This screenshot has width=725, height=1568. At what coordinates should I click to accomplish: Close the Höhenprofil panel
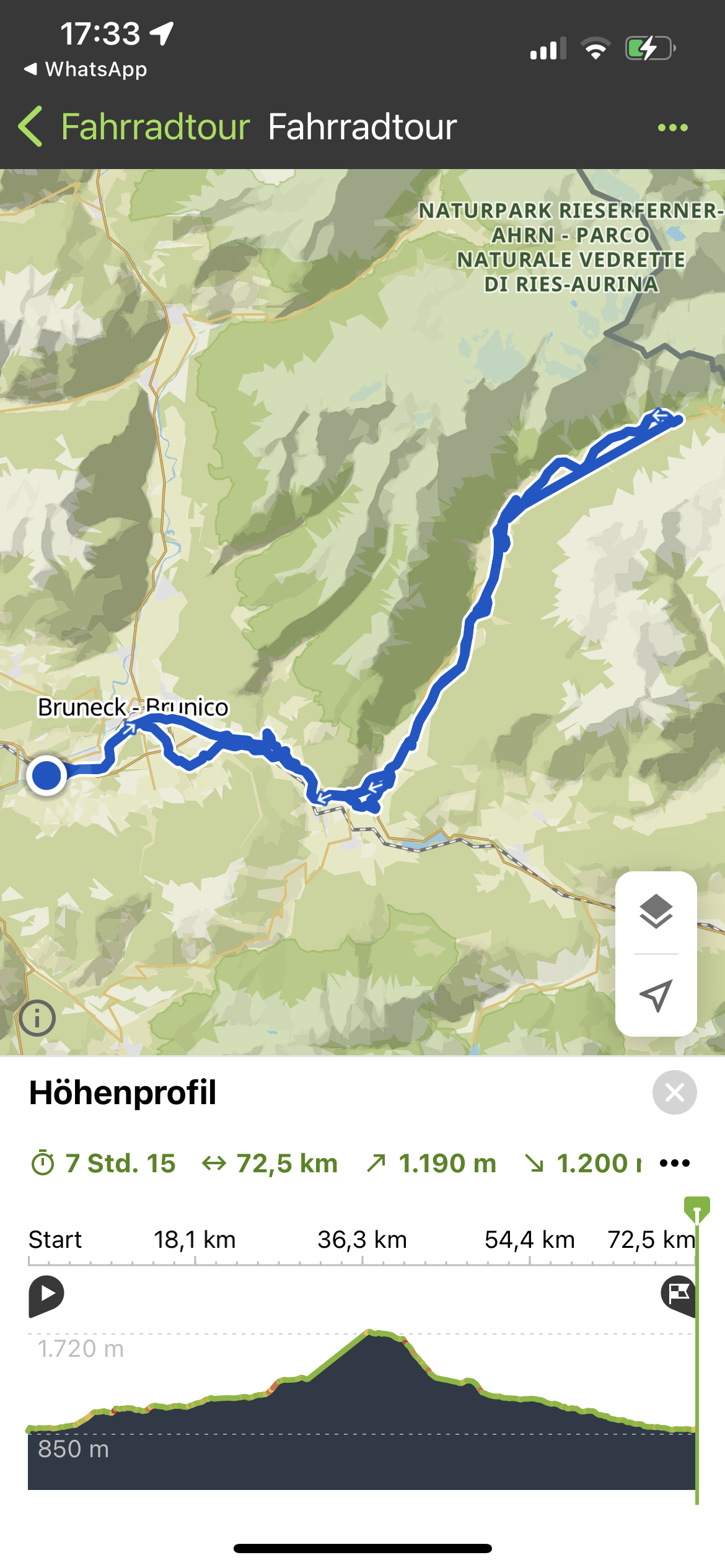674,1092
